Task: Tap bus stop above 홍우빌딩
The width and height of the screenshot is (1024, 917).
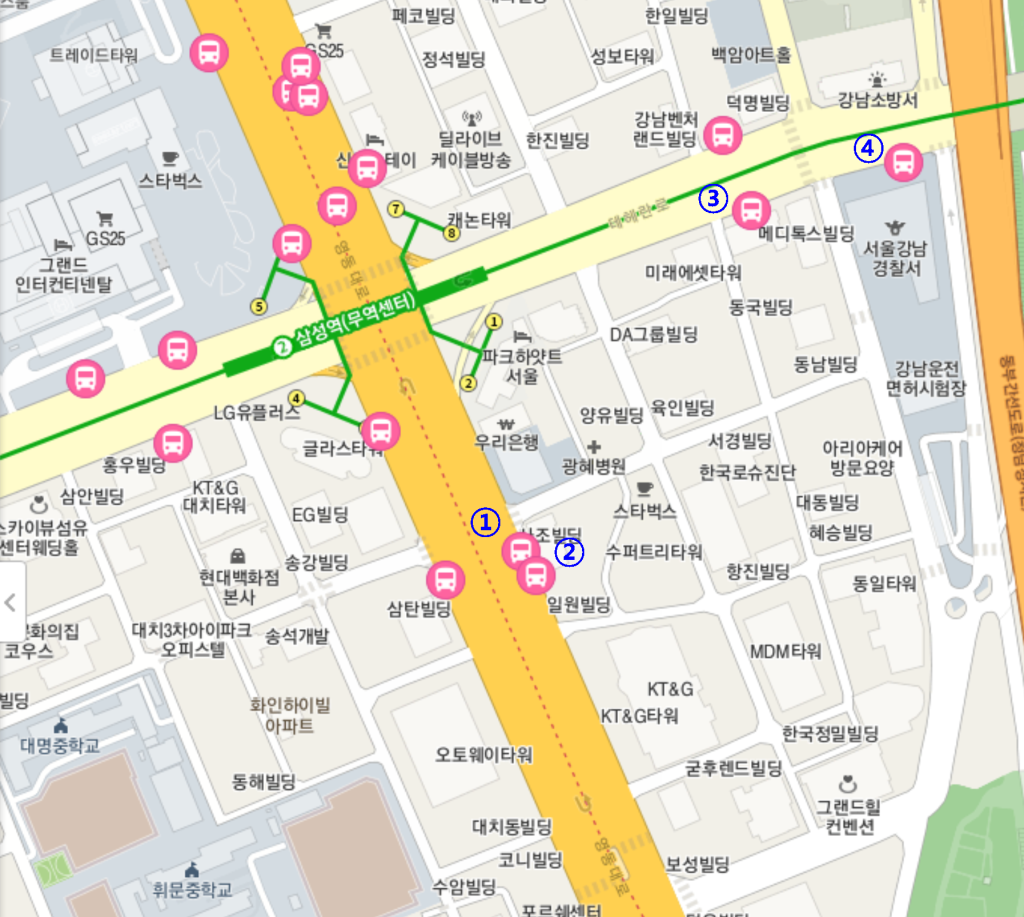Action: pos(173,442)
